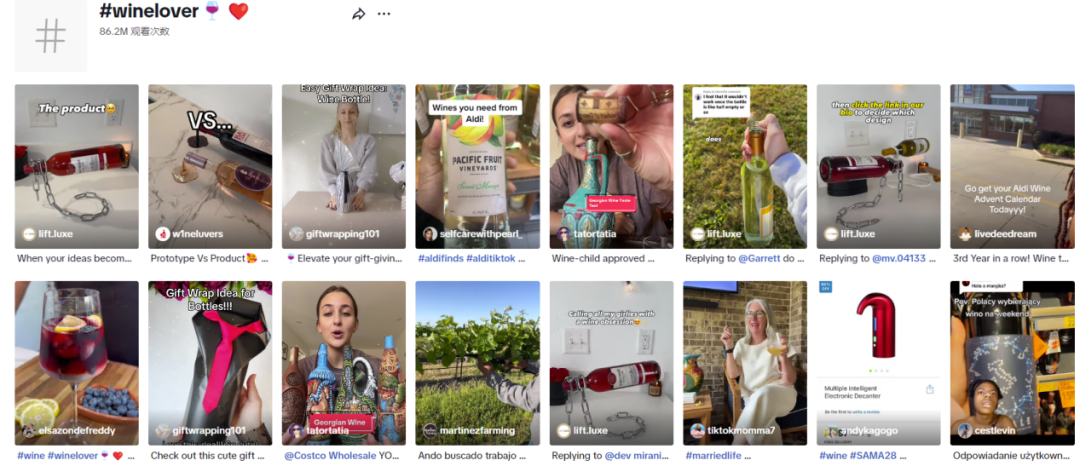Open the @Costco Wholesale mention link
Screen dimensions: 1080x466
click(x=330, y=455)
